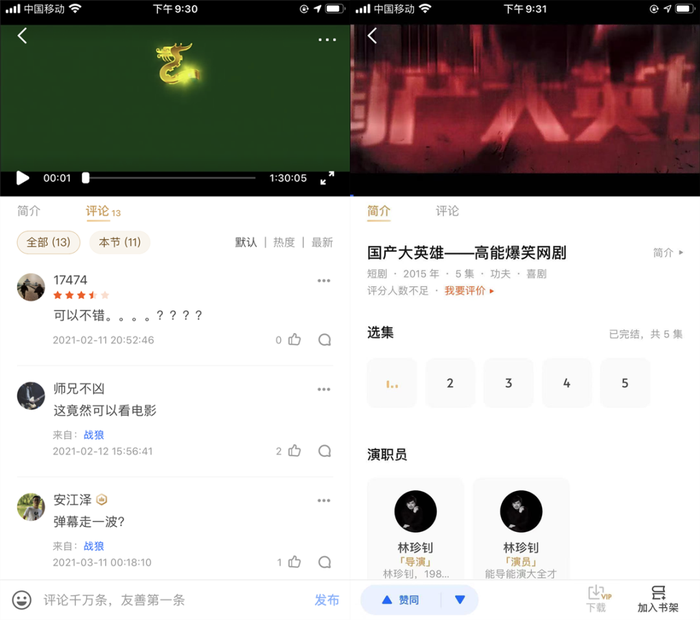Open the 战狼 link under 安江泽's comment
The width and height of the screenshot is (700, 620).
pos(93,546)
